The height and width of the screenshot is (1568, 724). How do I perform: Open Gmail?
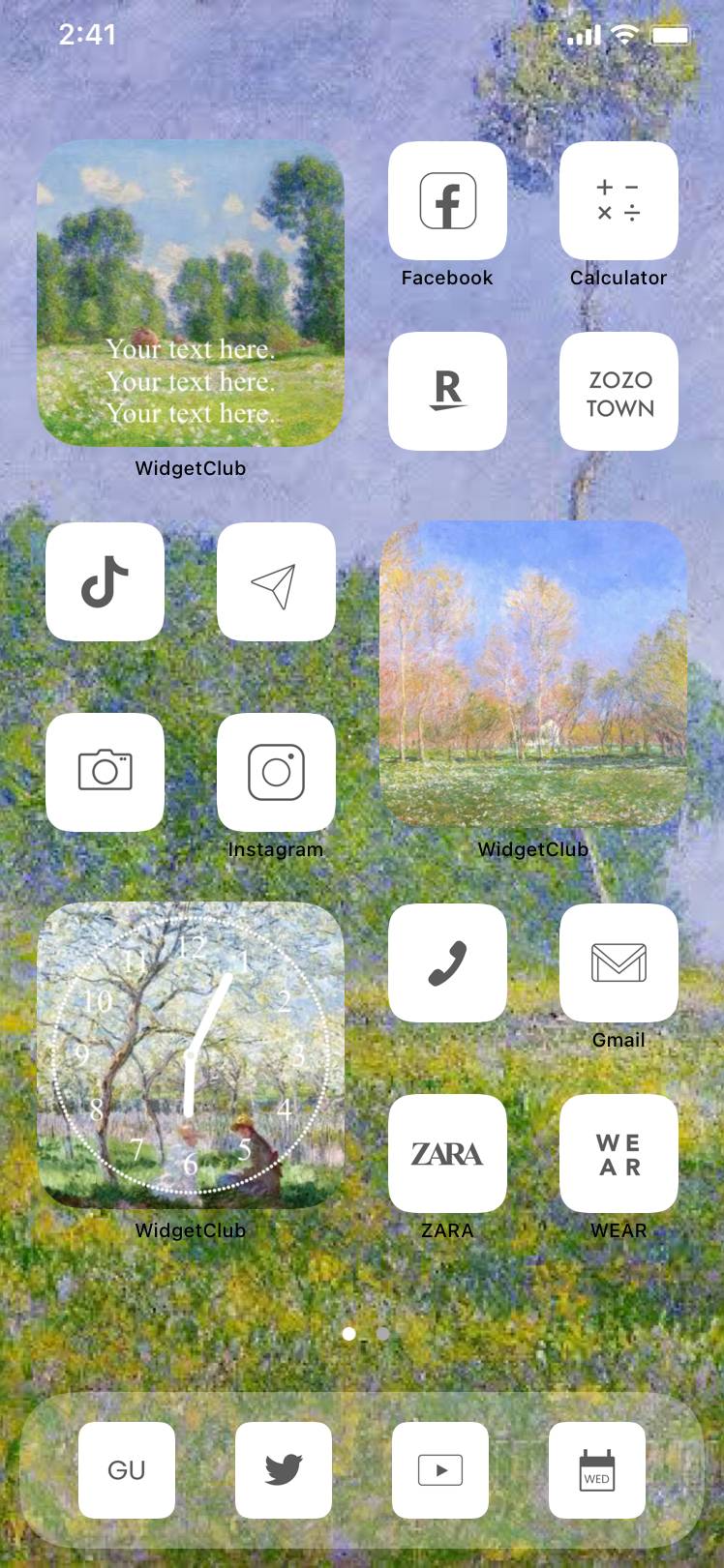coord(618,962)
